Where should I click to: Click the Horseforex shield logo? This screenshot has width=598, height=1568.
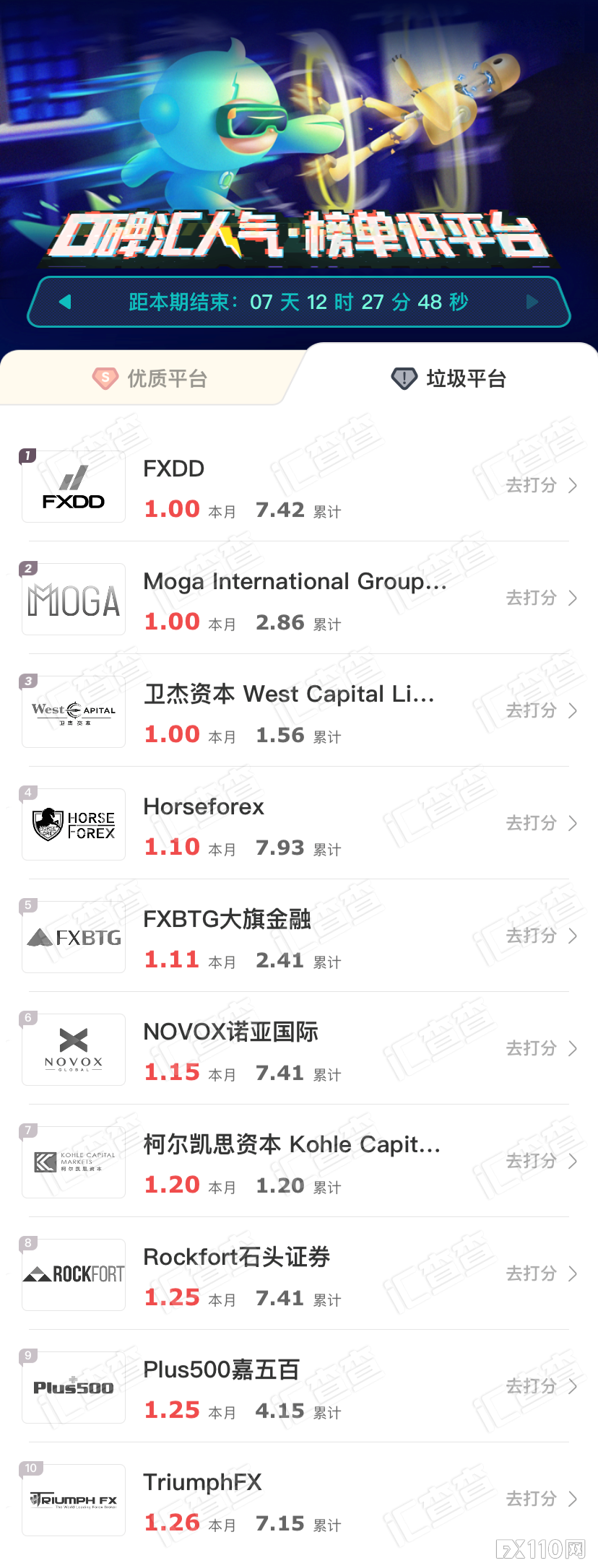click(73, 823)
